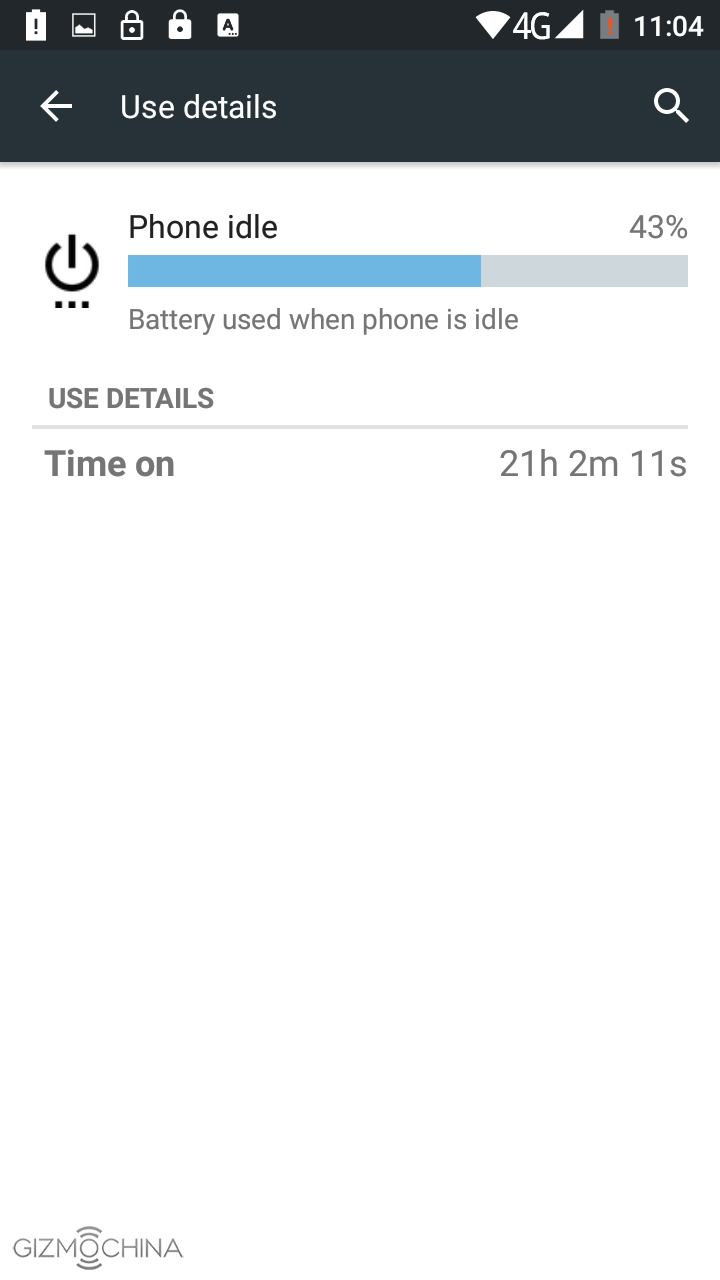Go back from Use details
720x1280 pixels.
[56, 106]
